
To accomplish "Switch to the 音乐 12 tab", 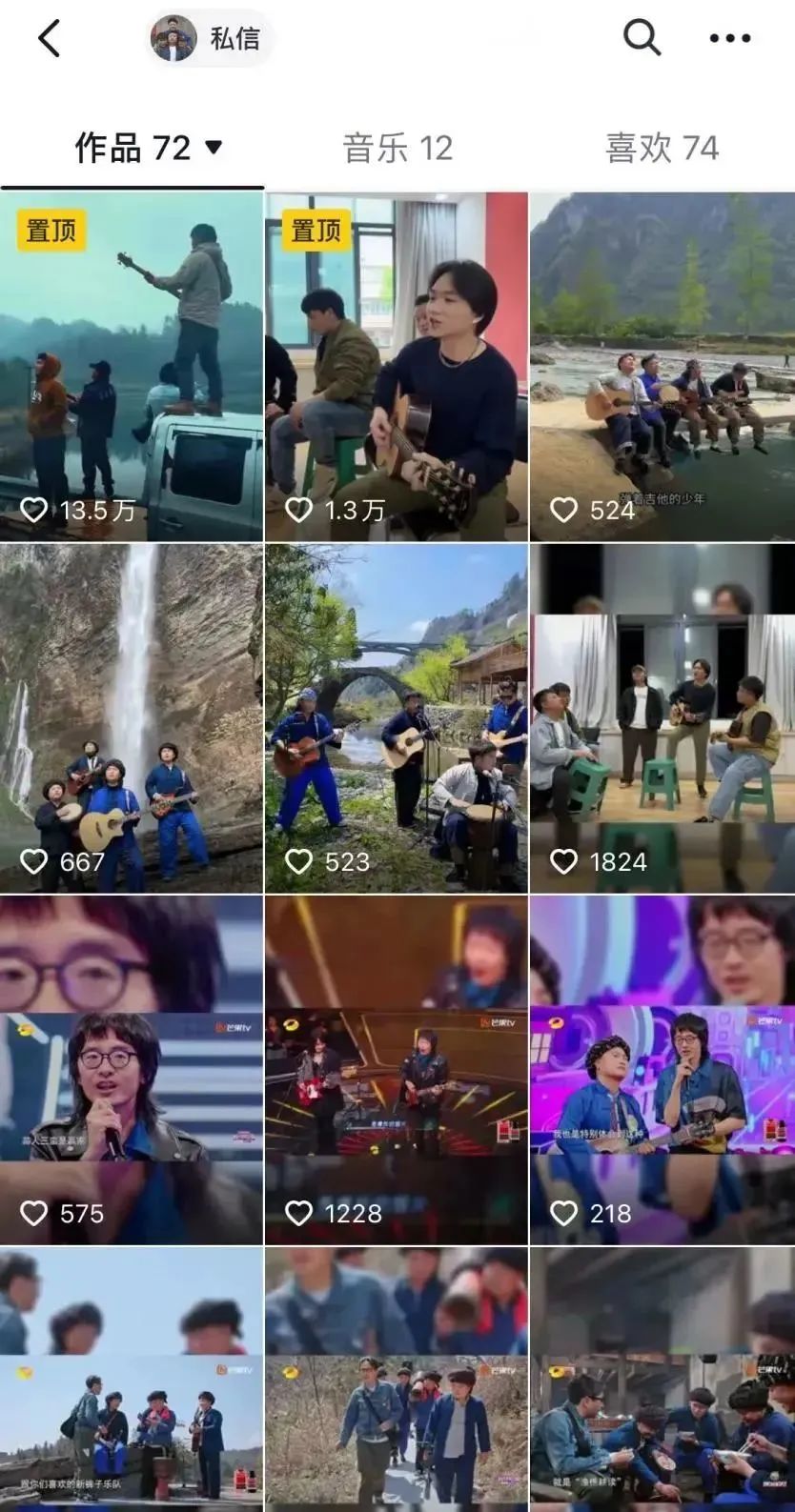I will click(x=397, y=148).
